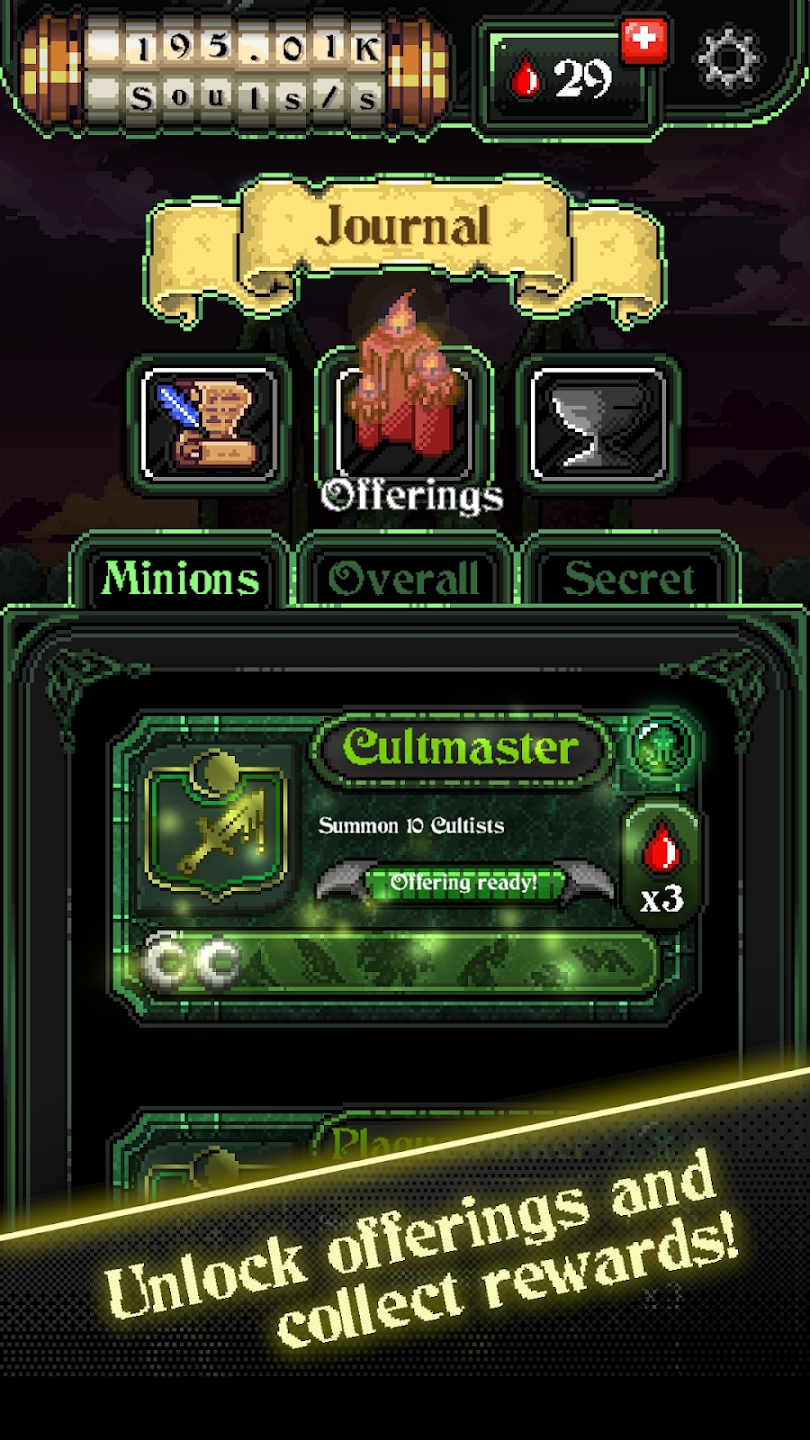Screen dimensions: 810x1440
Task: Open the silver chalice section
Action: pos(597,423)
